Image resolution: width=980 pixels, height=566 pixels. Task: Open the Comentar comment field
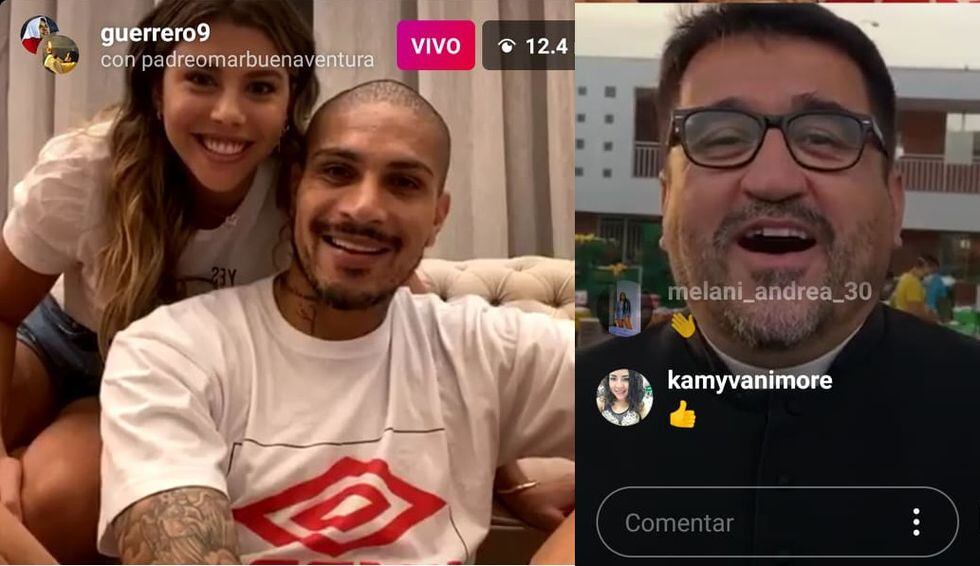tap(740, 522)
